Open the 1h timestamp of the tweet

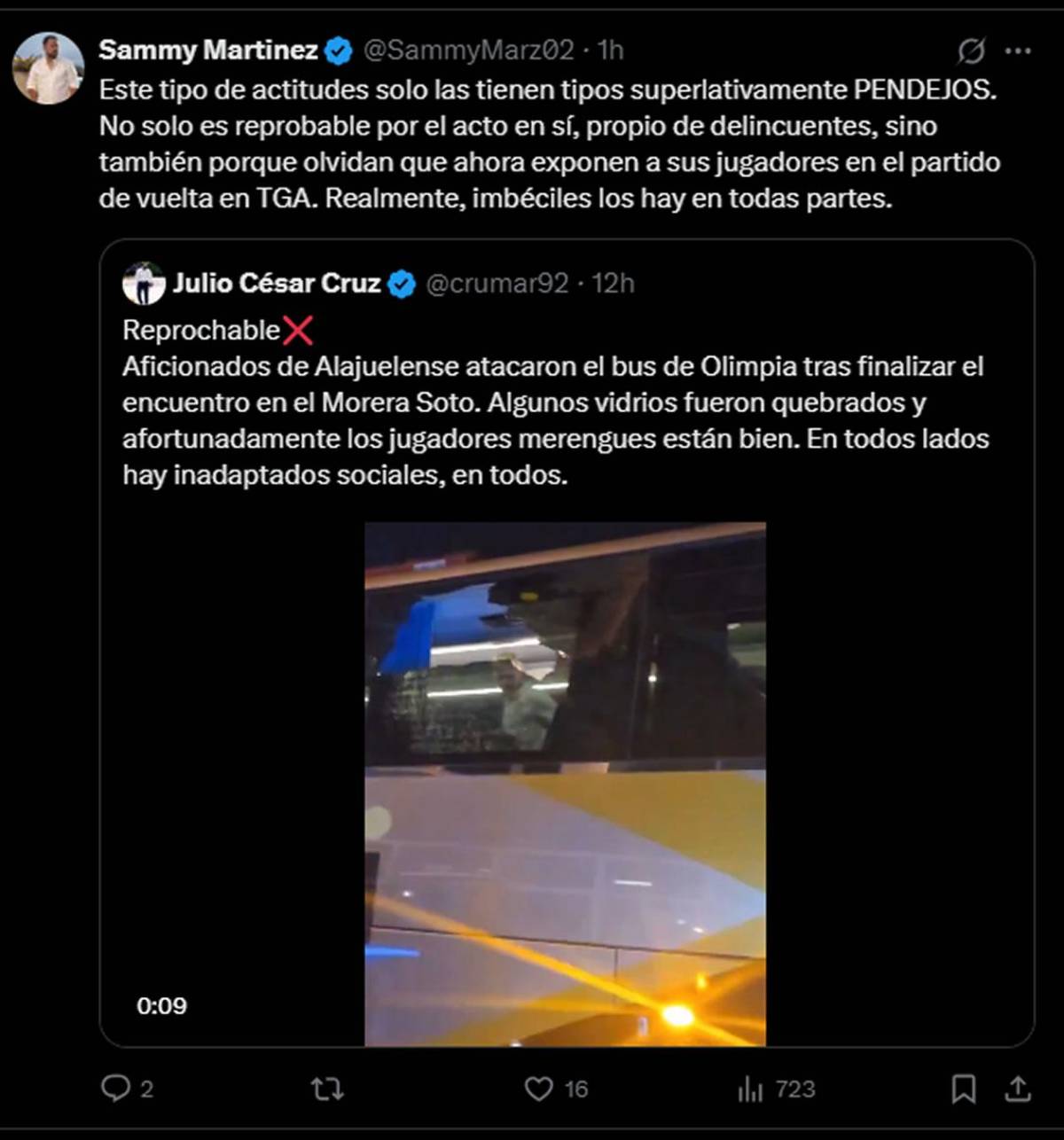point(613,51)
